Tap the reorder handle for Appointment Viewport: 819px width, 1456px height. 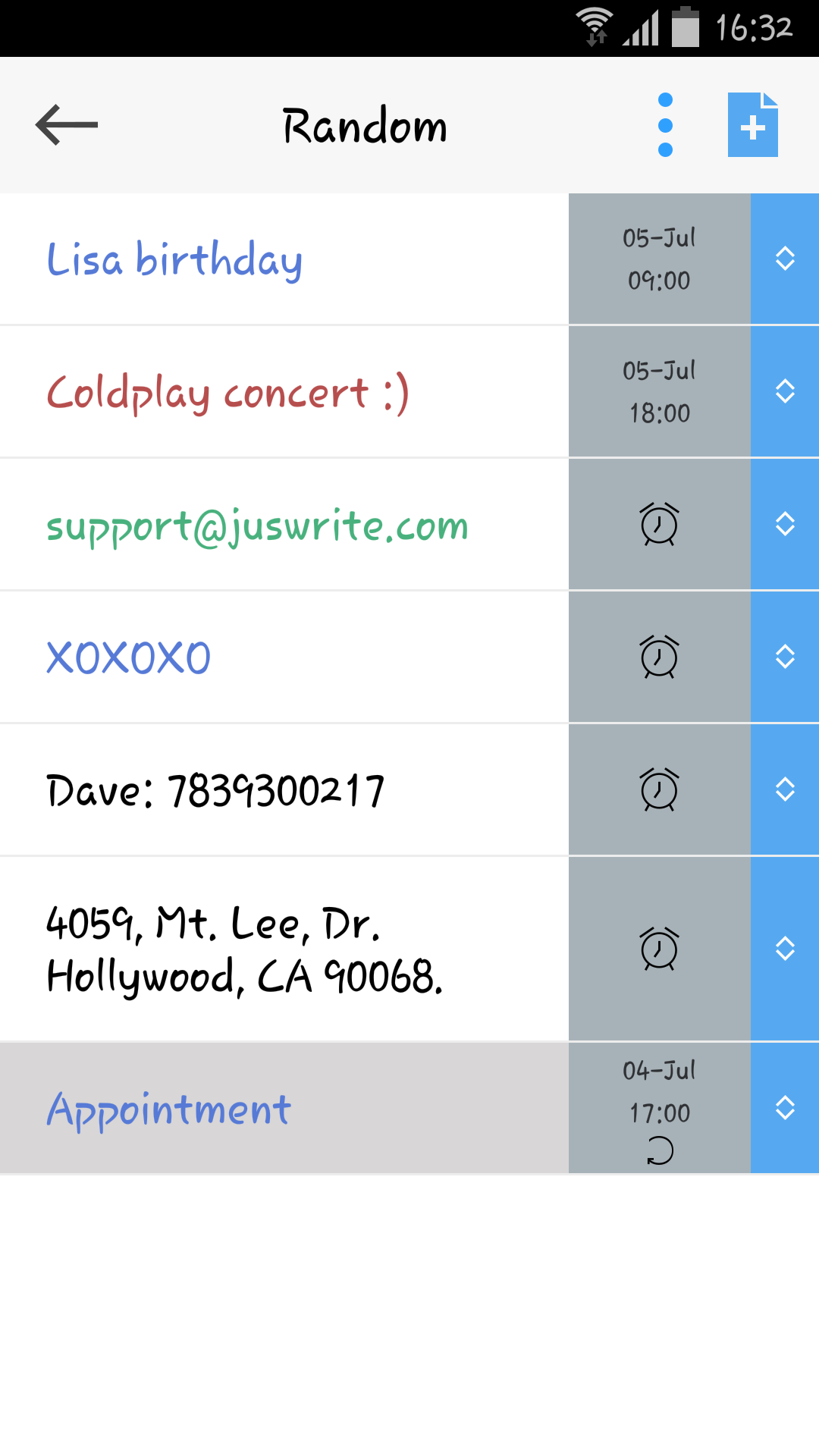pos(785,1109)
